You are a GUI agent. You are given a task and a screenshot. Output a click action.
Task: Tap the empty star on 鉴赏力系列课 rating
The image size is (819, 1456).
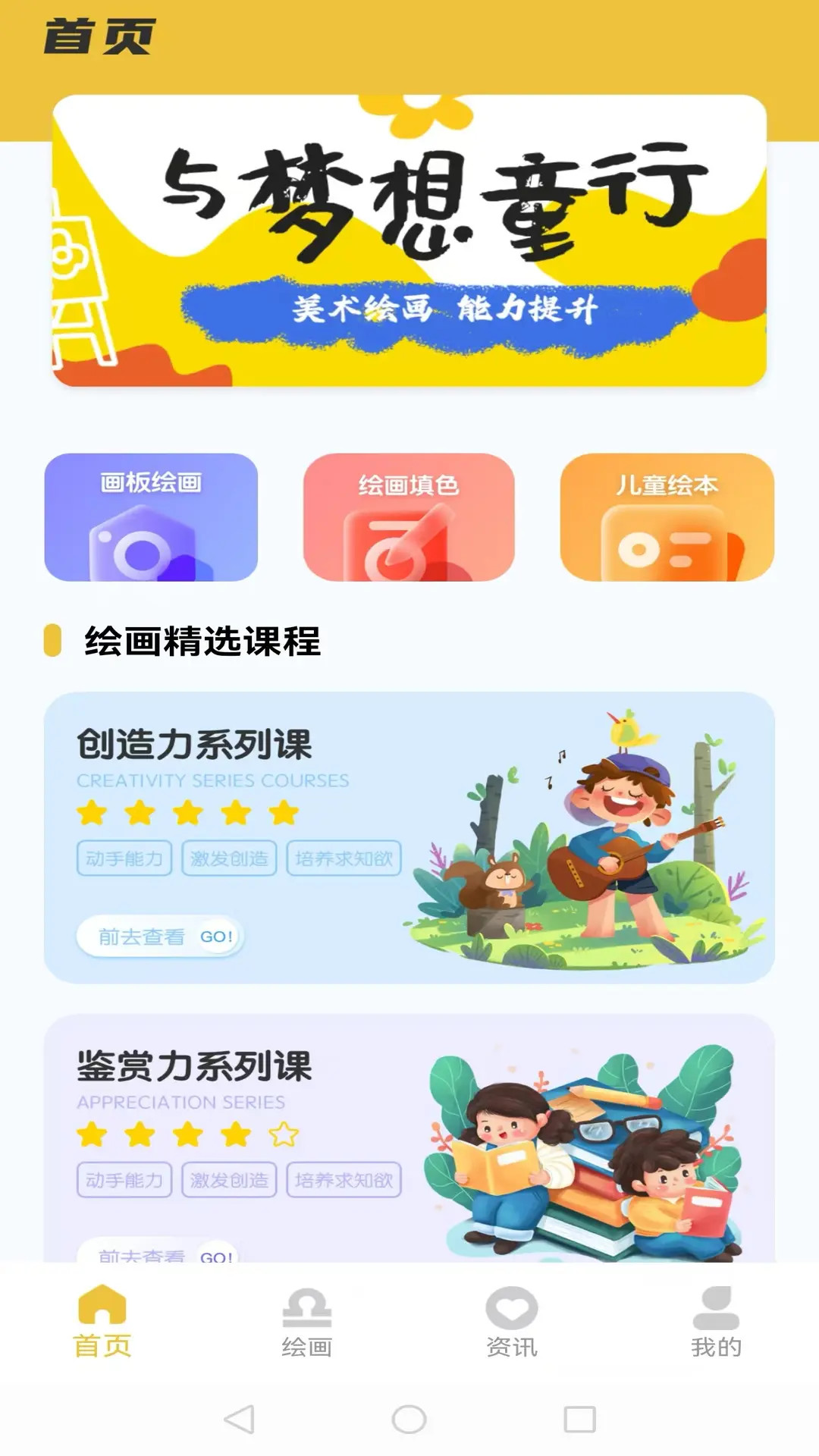(281, 1135)
